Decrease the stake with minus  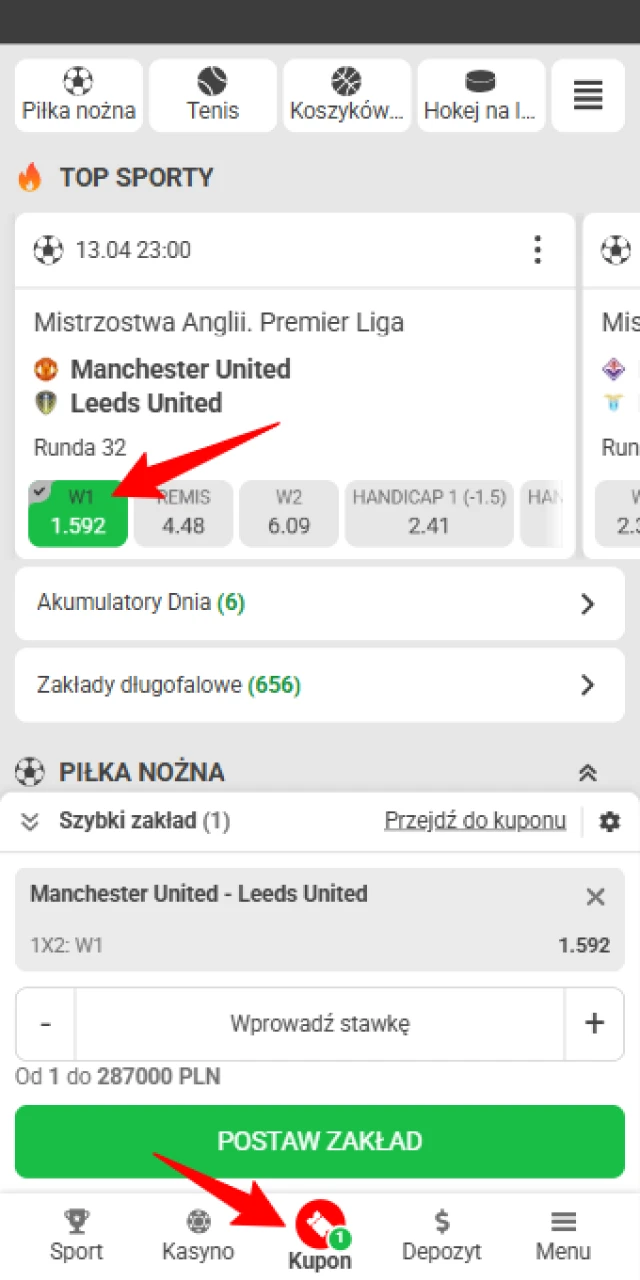[45, 1024]
